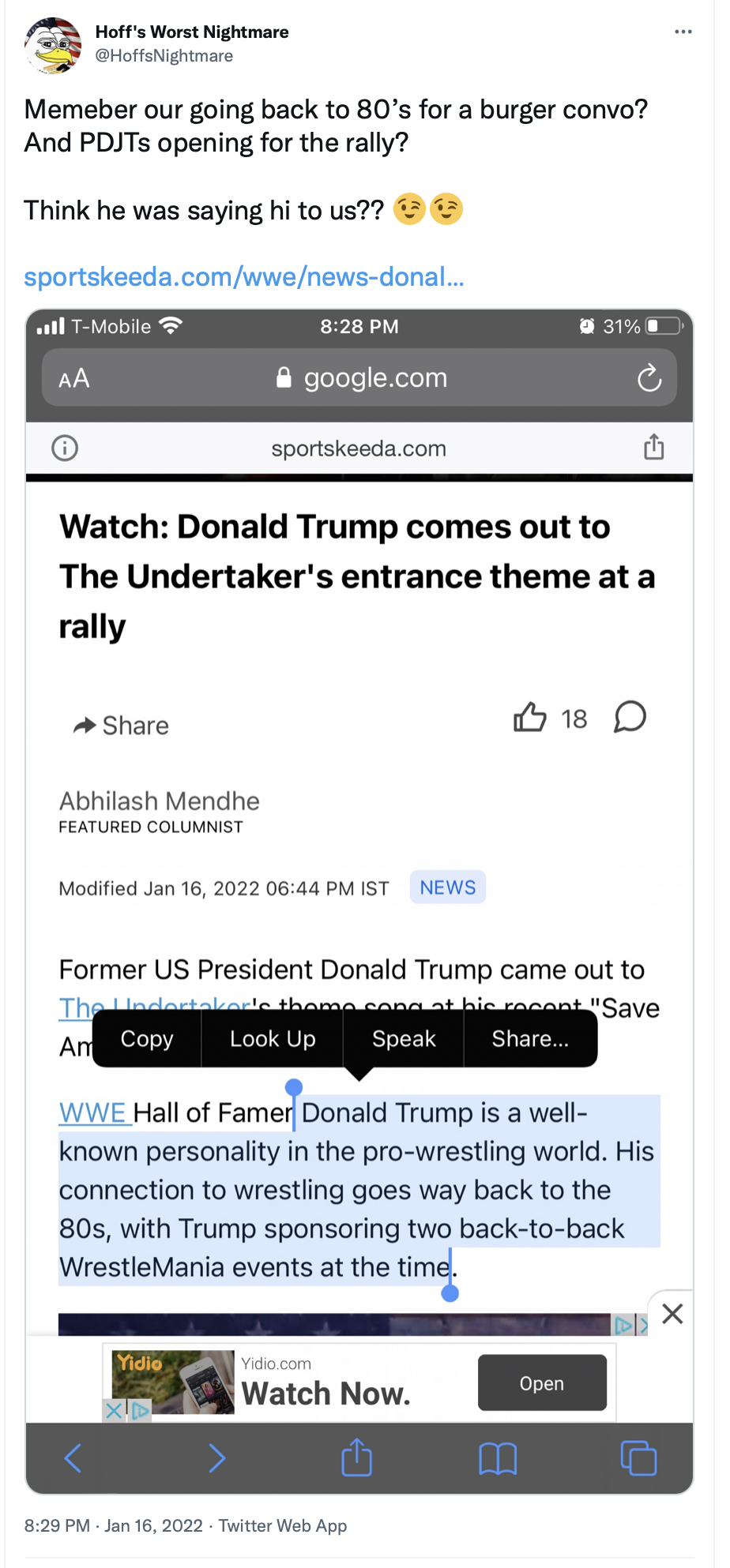Screen dimensions: 730x1568
Task: Open the Twitter Web App source link
Action: point(283,1525)
